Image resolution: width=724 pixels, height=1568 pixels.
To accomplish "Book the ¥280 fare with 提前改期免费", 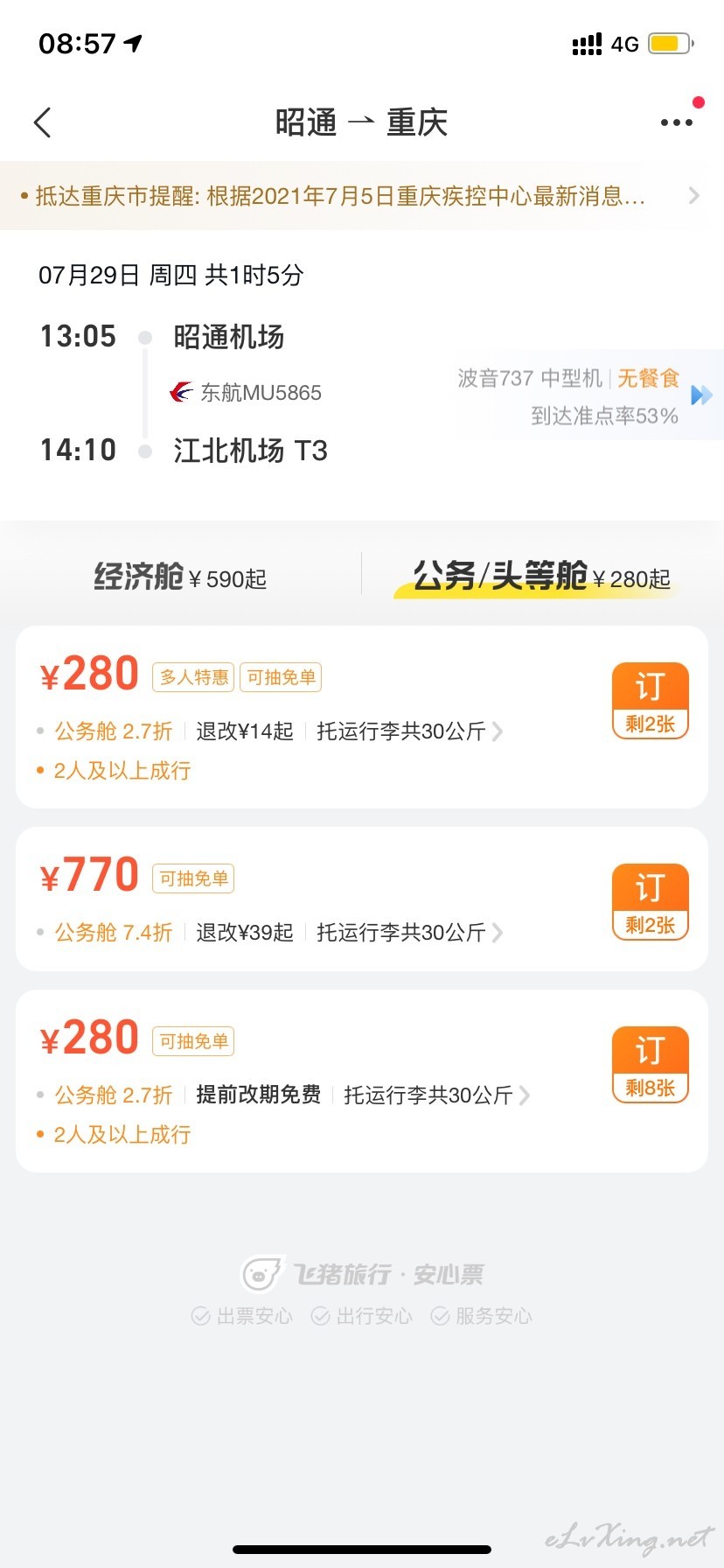I will coord(651,1065).
